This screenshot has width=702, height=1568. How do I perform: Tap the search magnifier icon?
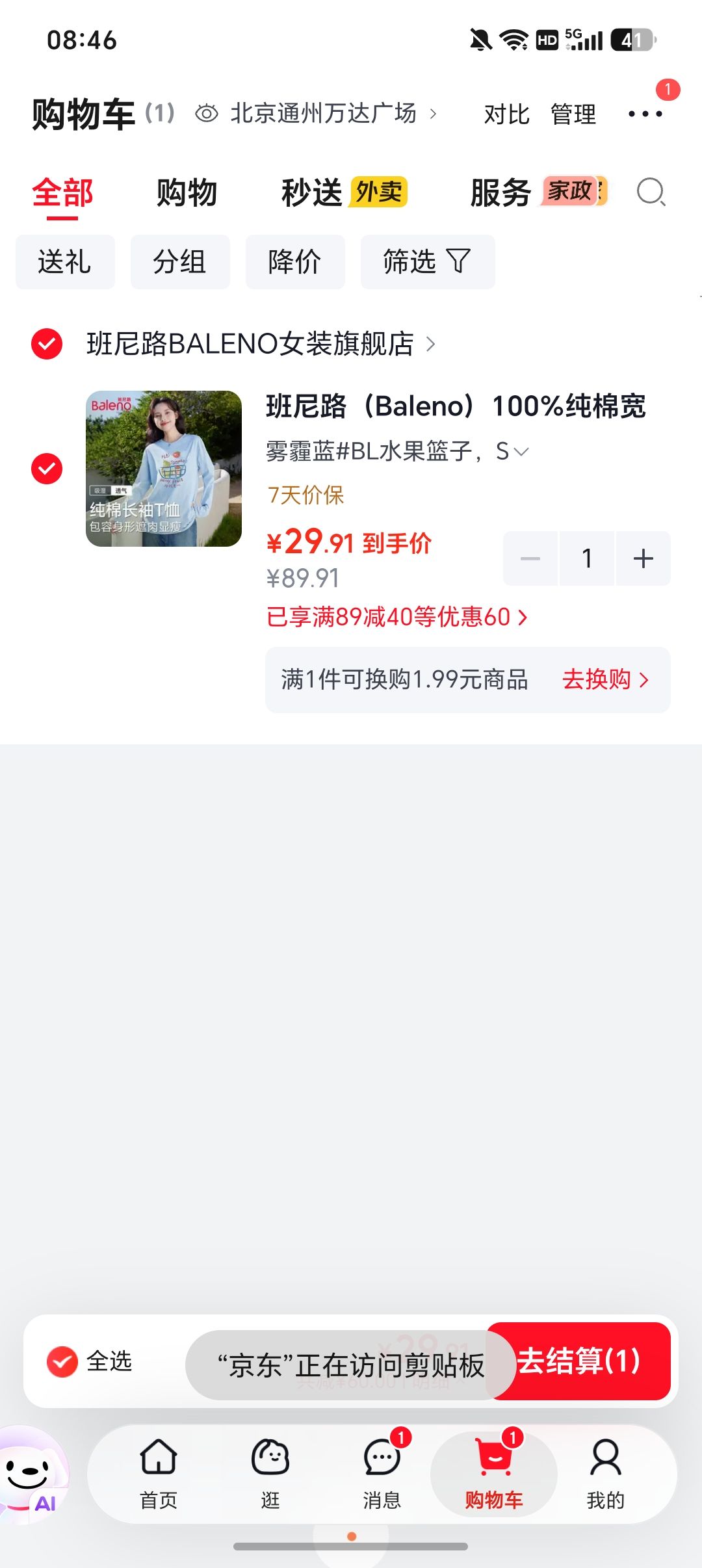651,192
